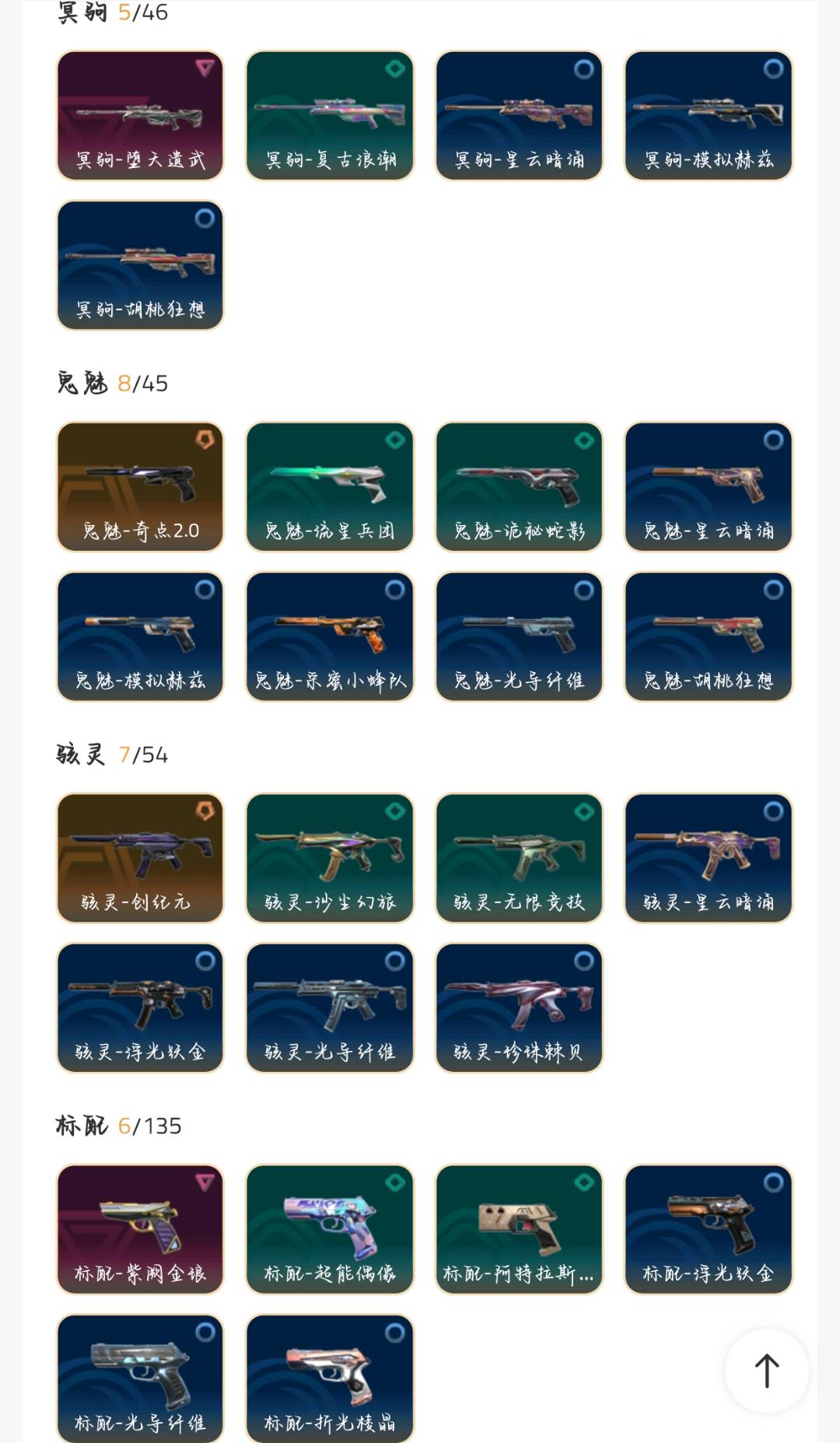
Task: Select the 骇灵-沙尘幻旅 skin
Action: click(x=330, y=858)
